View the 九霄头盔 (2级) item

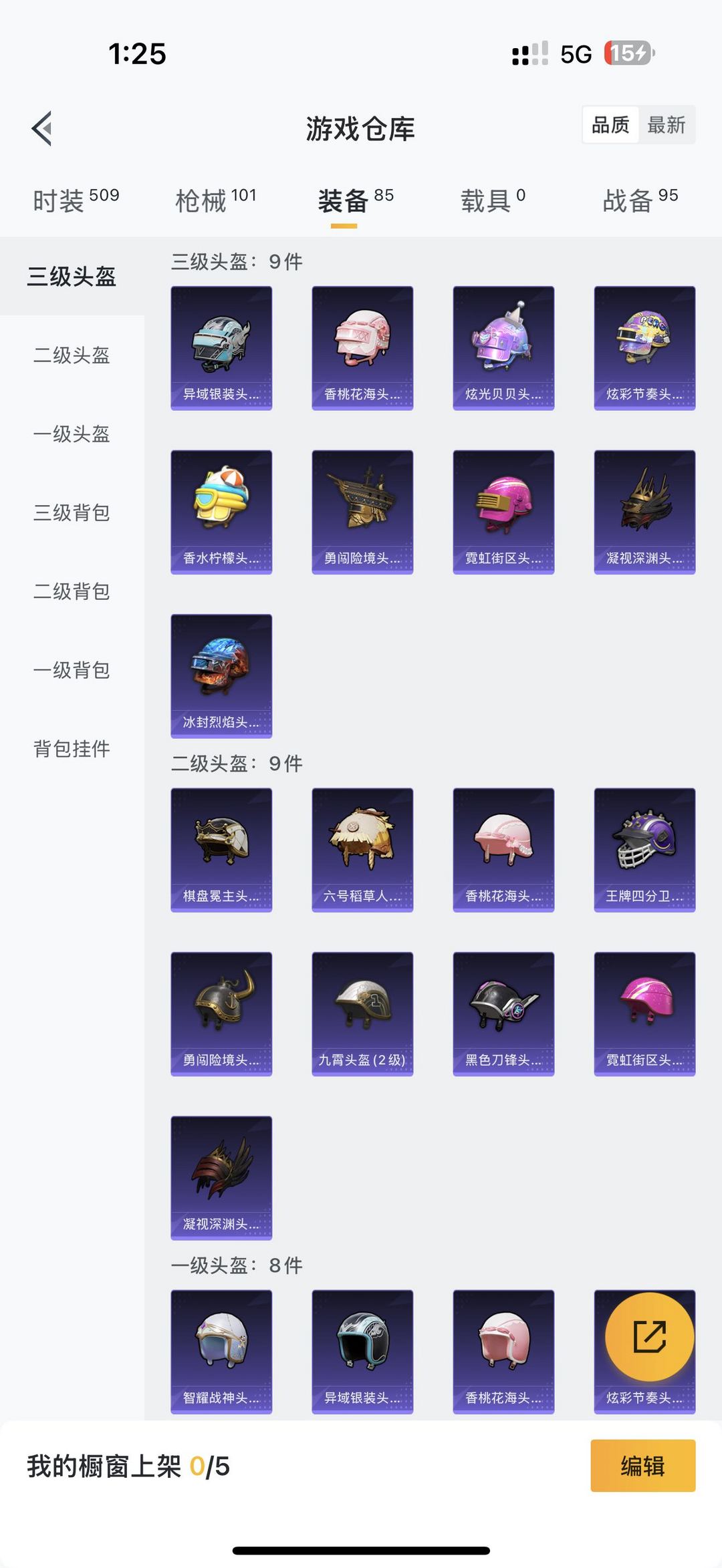[x=362, y=1013]
